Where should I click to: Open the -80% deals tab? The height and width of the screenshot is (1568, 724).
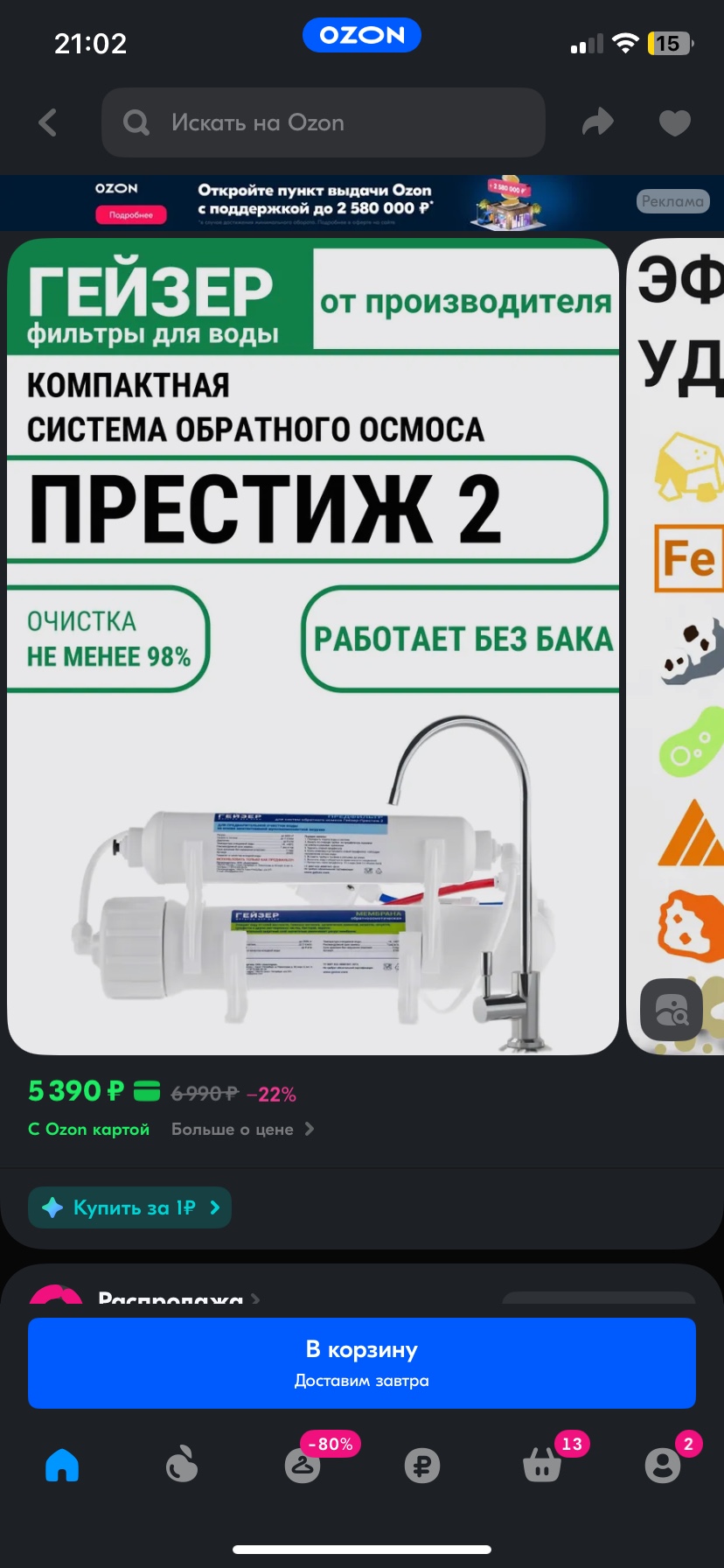coord(303,1465)
